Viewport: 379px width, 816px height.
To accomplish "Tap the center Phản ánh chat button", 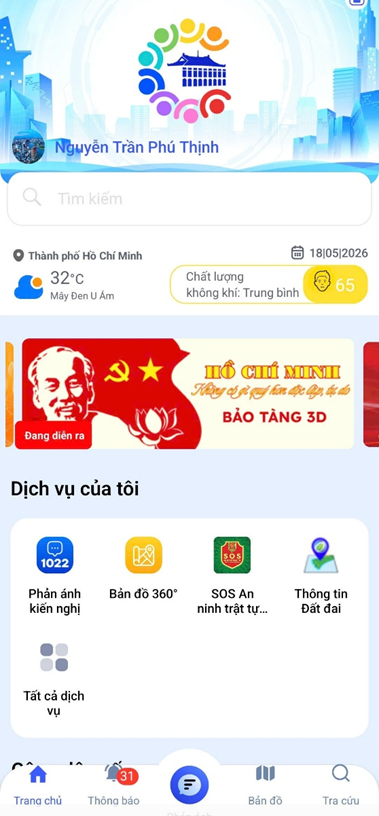I will coord(189,785).
